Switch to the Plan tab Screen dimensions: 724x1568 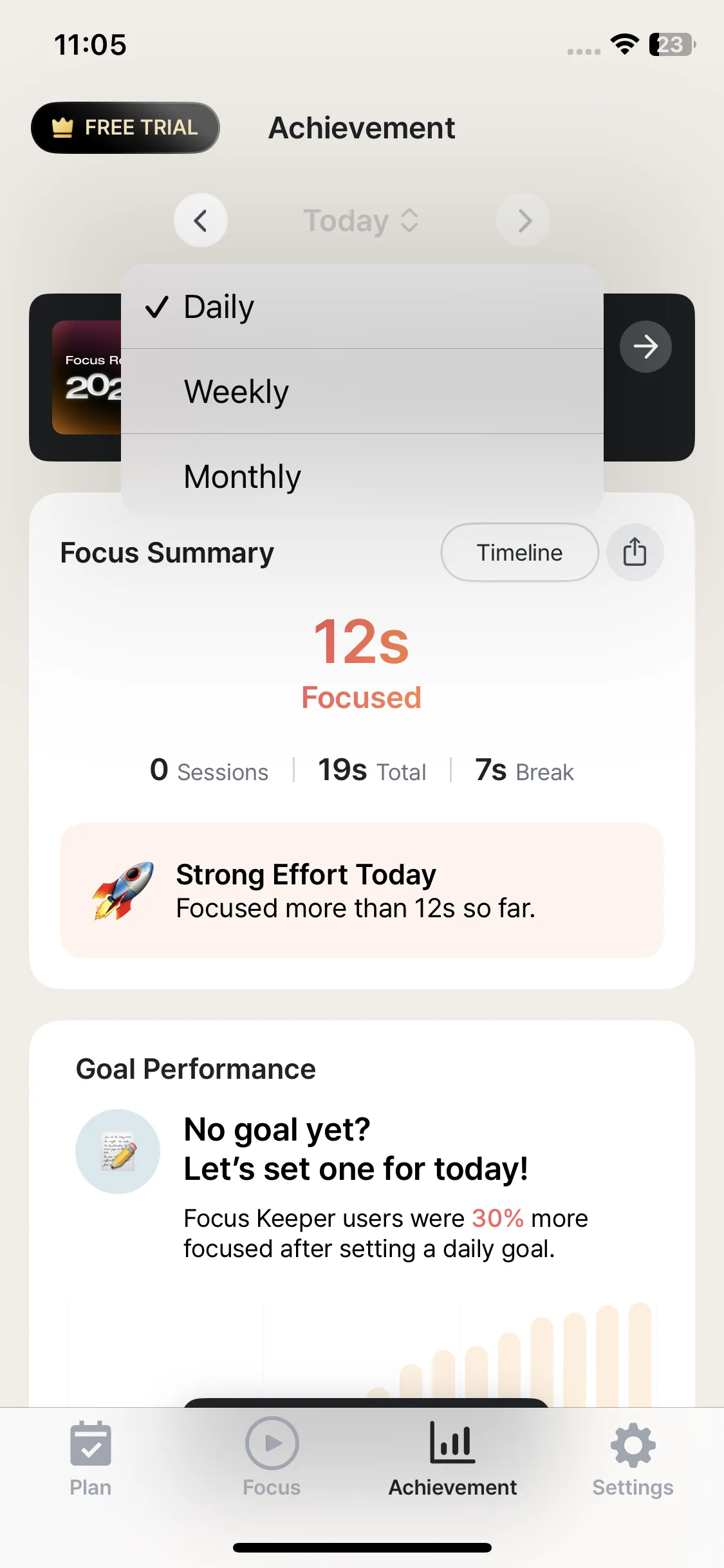(91, 1459)
